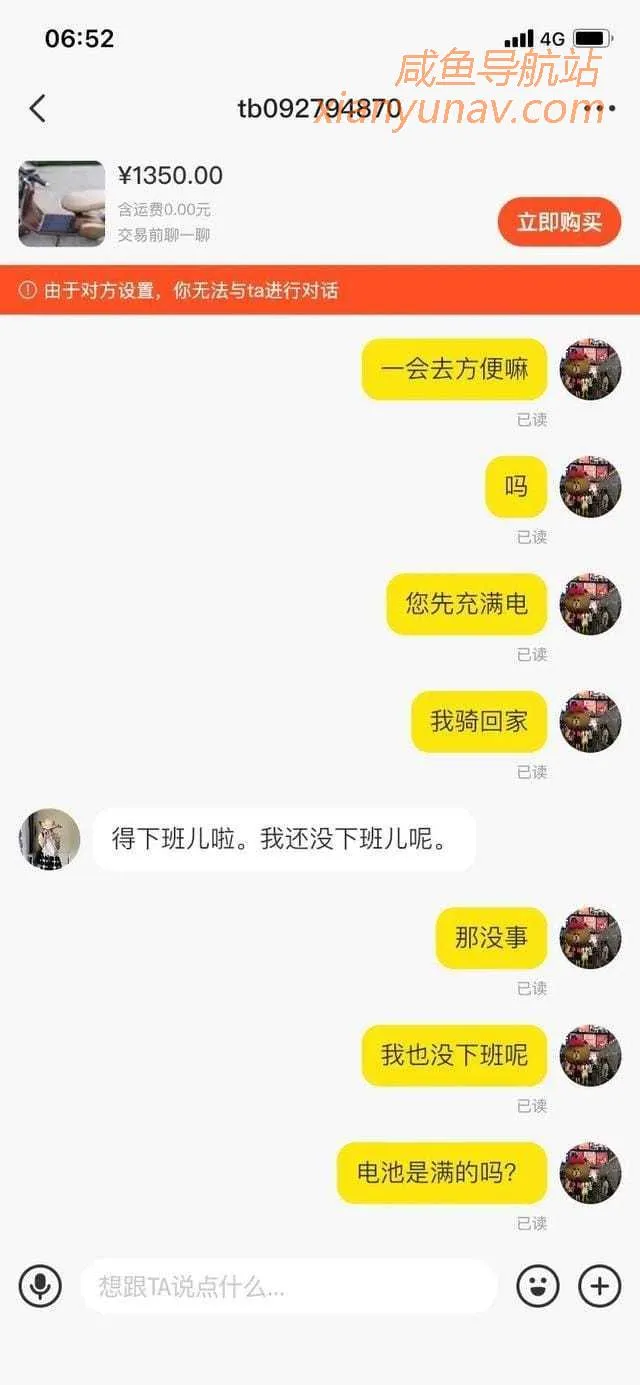Go back using the arrow
The height and width of the screenshot is (1385, 640).
coord(38,108)
